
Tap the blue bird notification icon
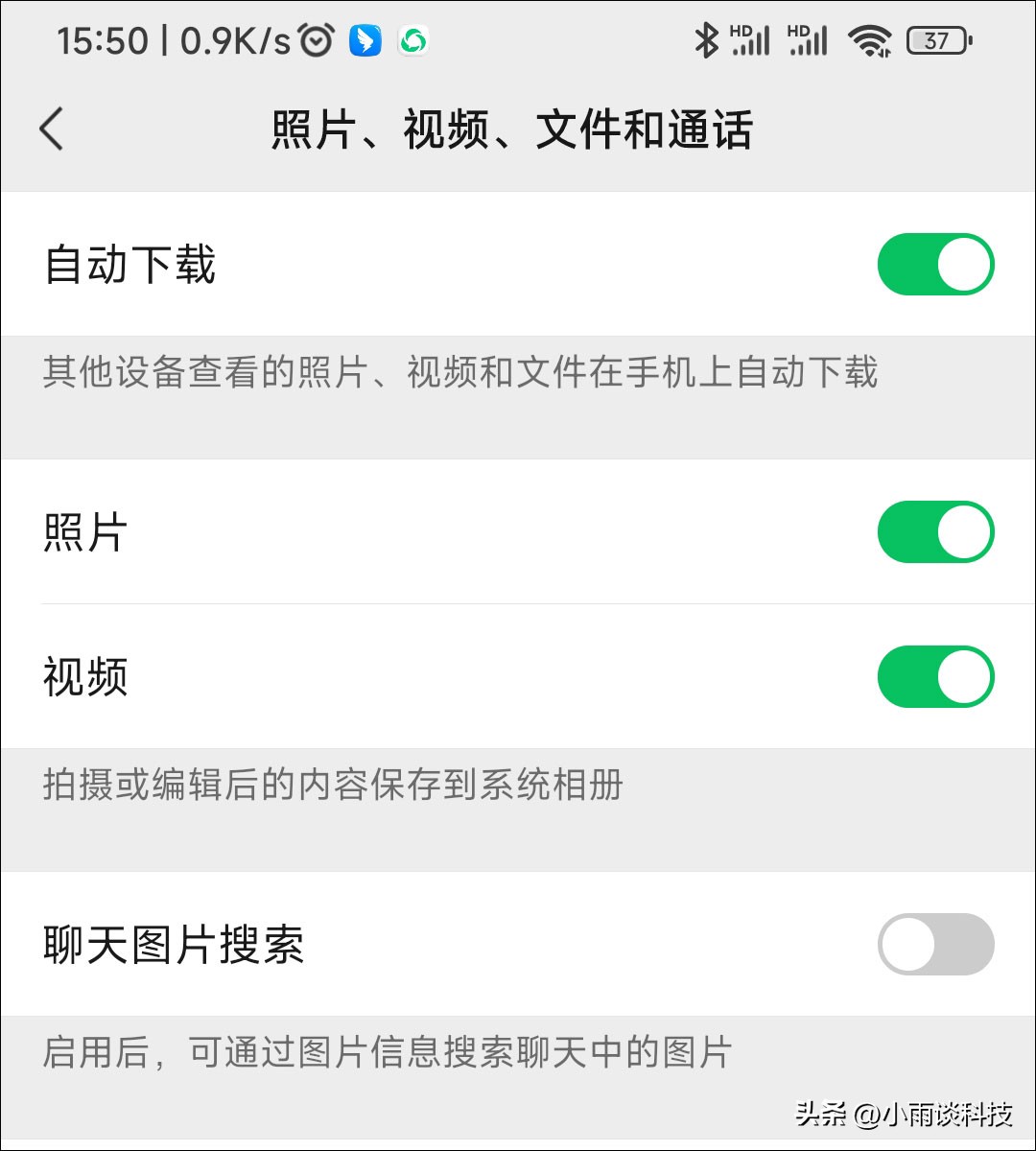coord(365,40)
